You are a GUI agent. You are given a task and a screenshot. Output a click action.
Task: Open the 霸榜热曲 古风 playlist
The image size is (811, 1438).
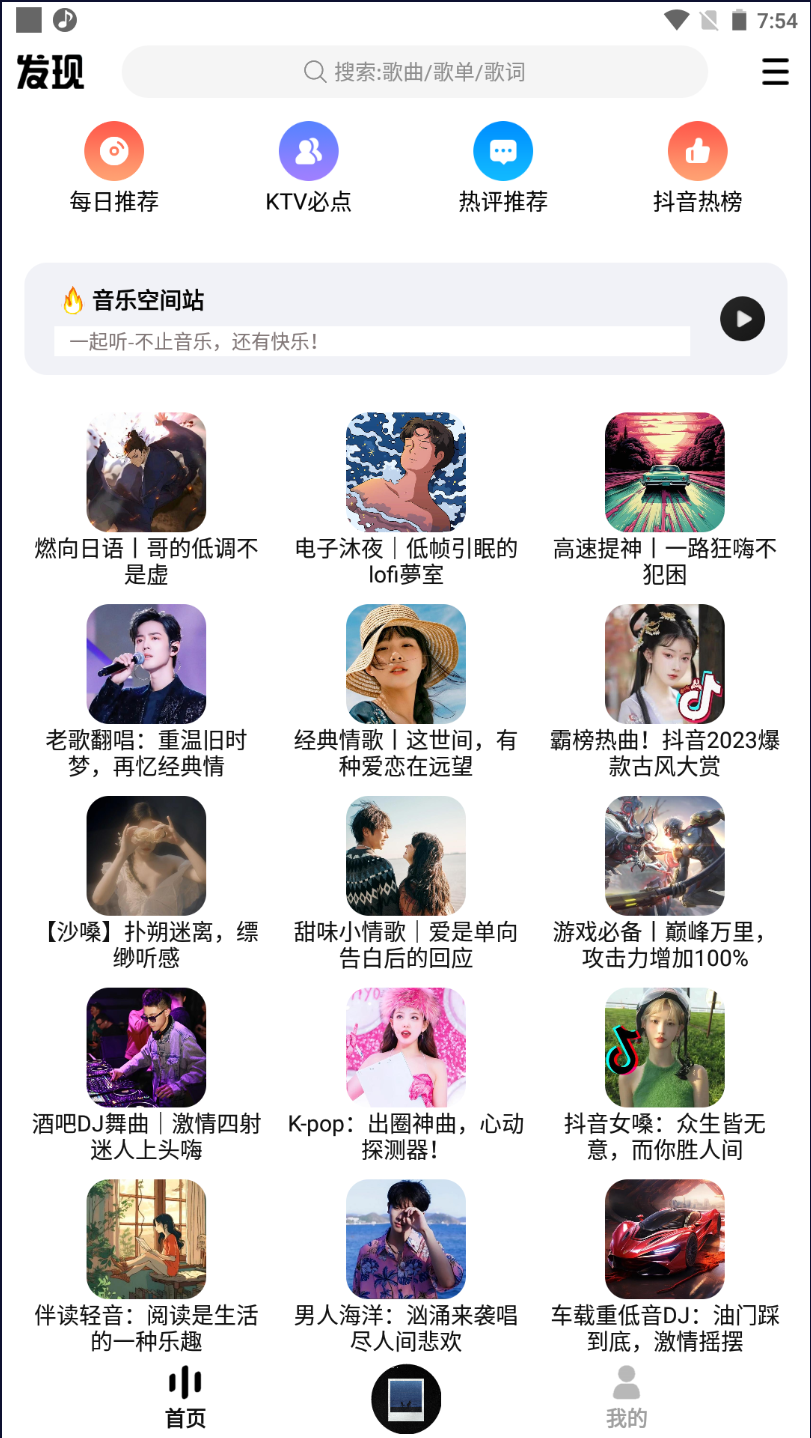(664, 664)
